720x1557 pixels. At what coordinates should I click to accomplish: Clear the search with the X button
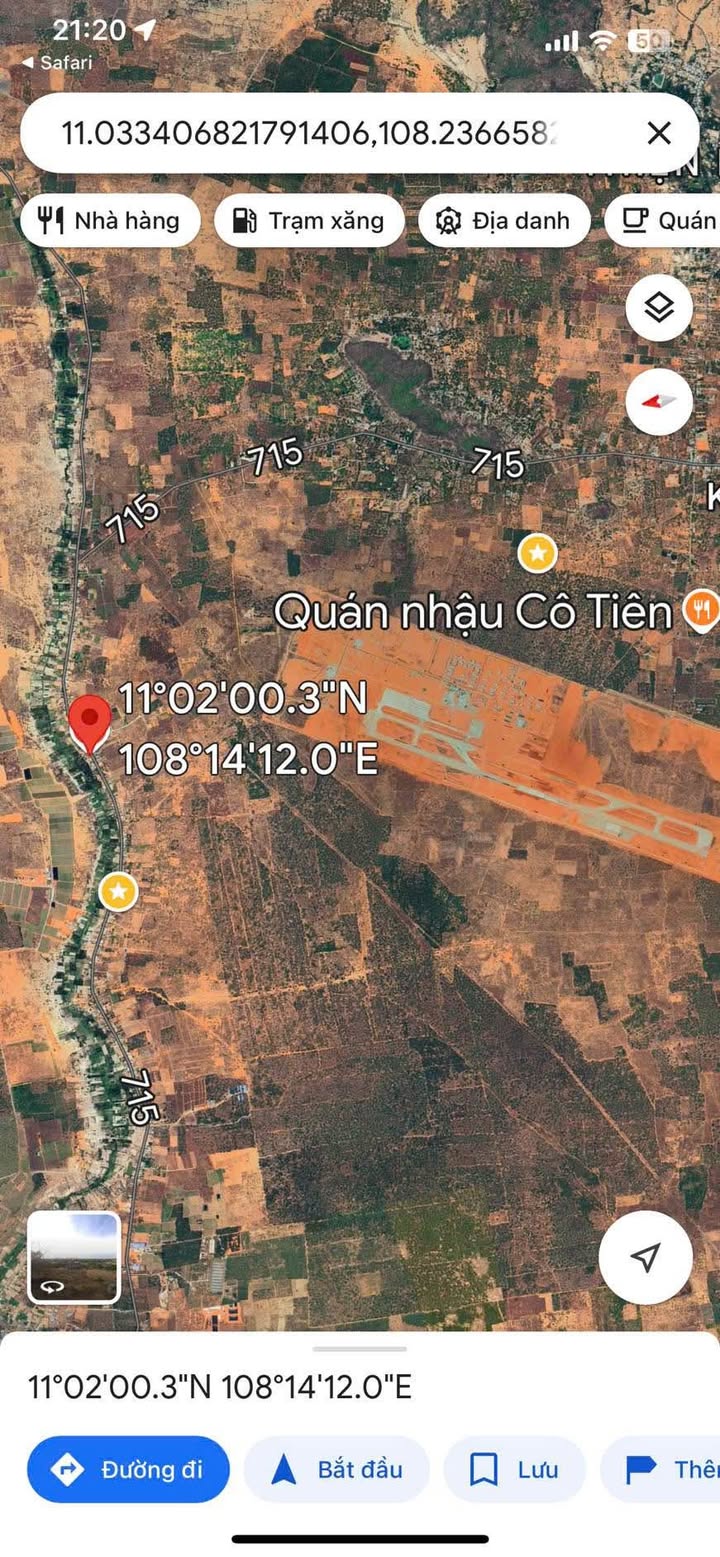tap(659, 133)
